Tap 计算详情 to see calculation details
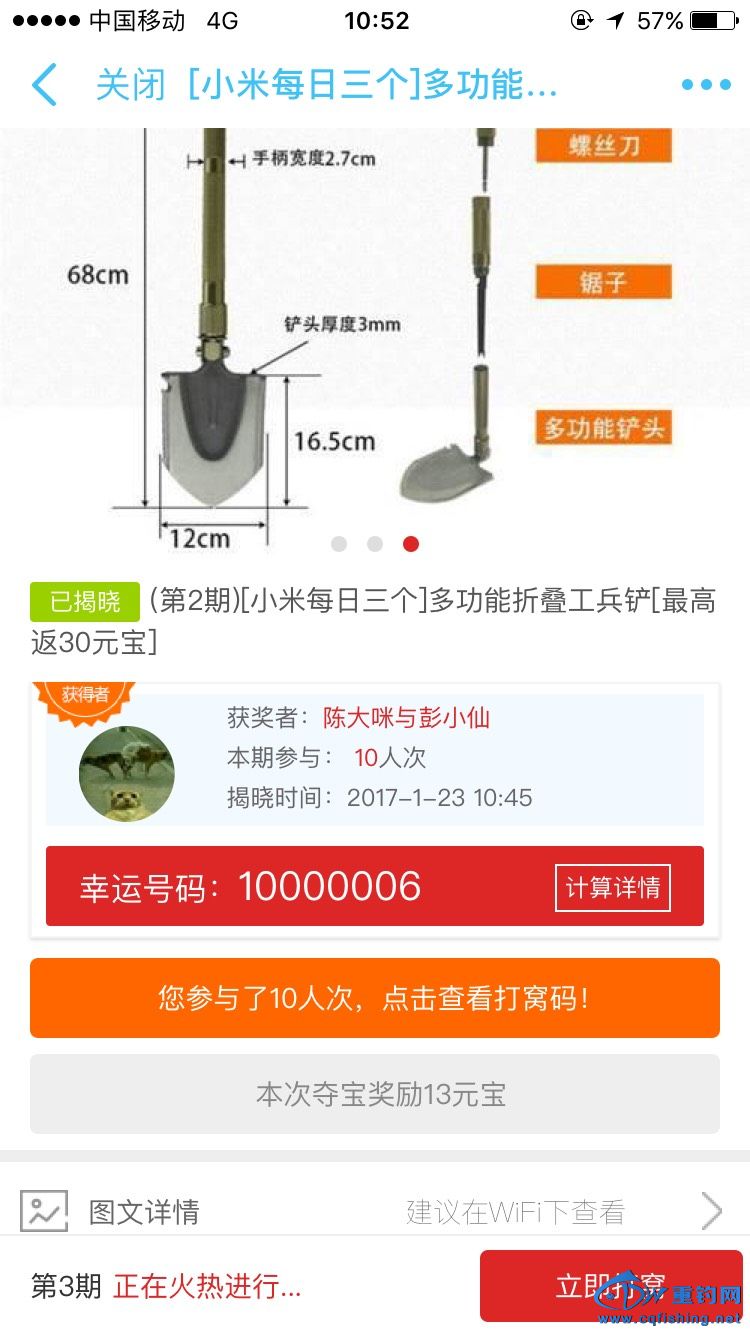This screenshot has width=750, height=1334. 612,888
